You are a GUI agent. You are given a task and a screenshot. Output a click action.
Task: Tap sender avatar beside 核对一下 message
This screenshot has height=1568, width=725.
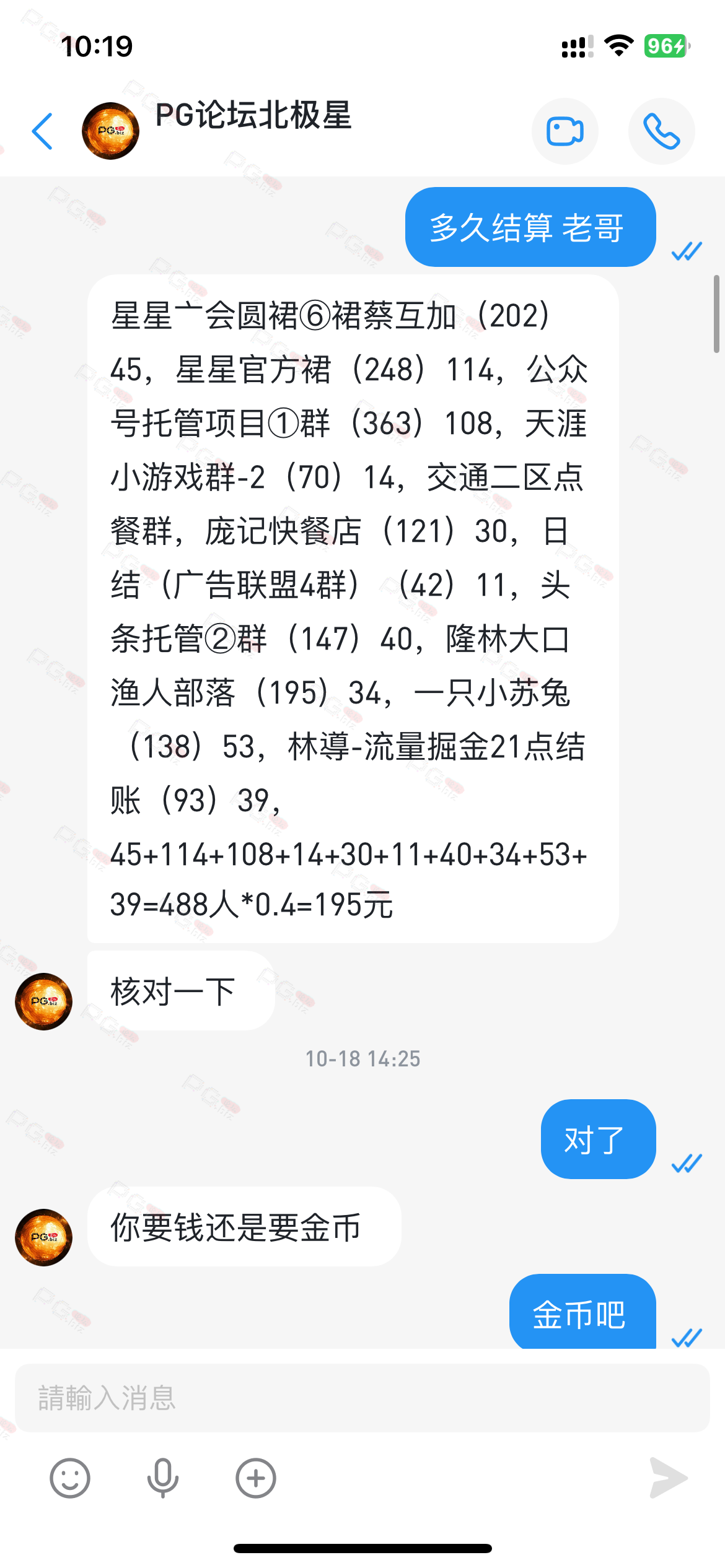coord(44,1001)
